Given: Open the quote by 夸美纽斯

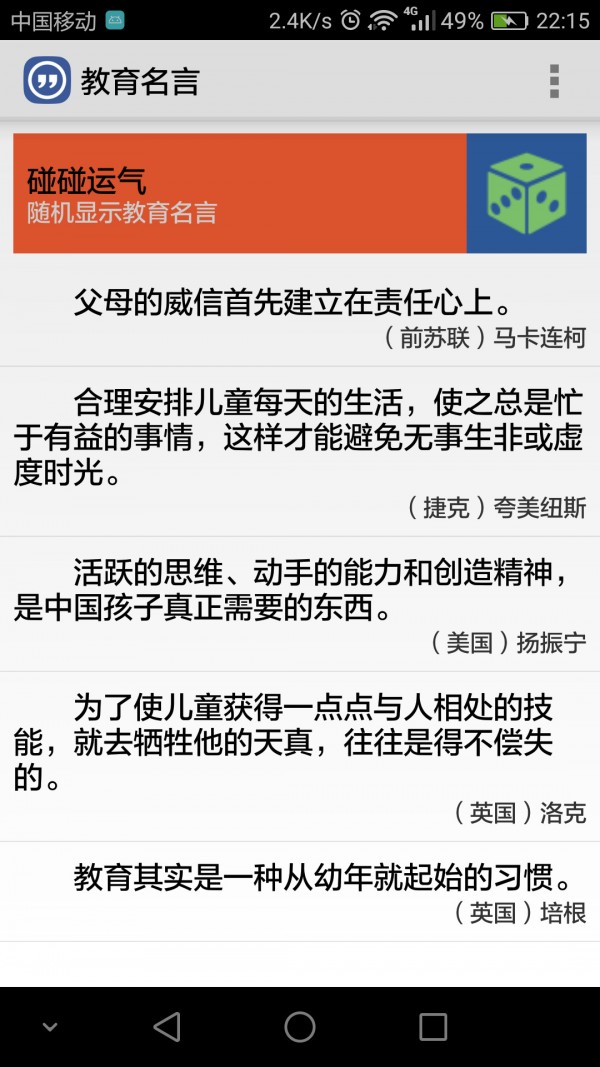Looking at the screenshot, I should [299, 452].
